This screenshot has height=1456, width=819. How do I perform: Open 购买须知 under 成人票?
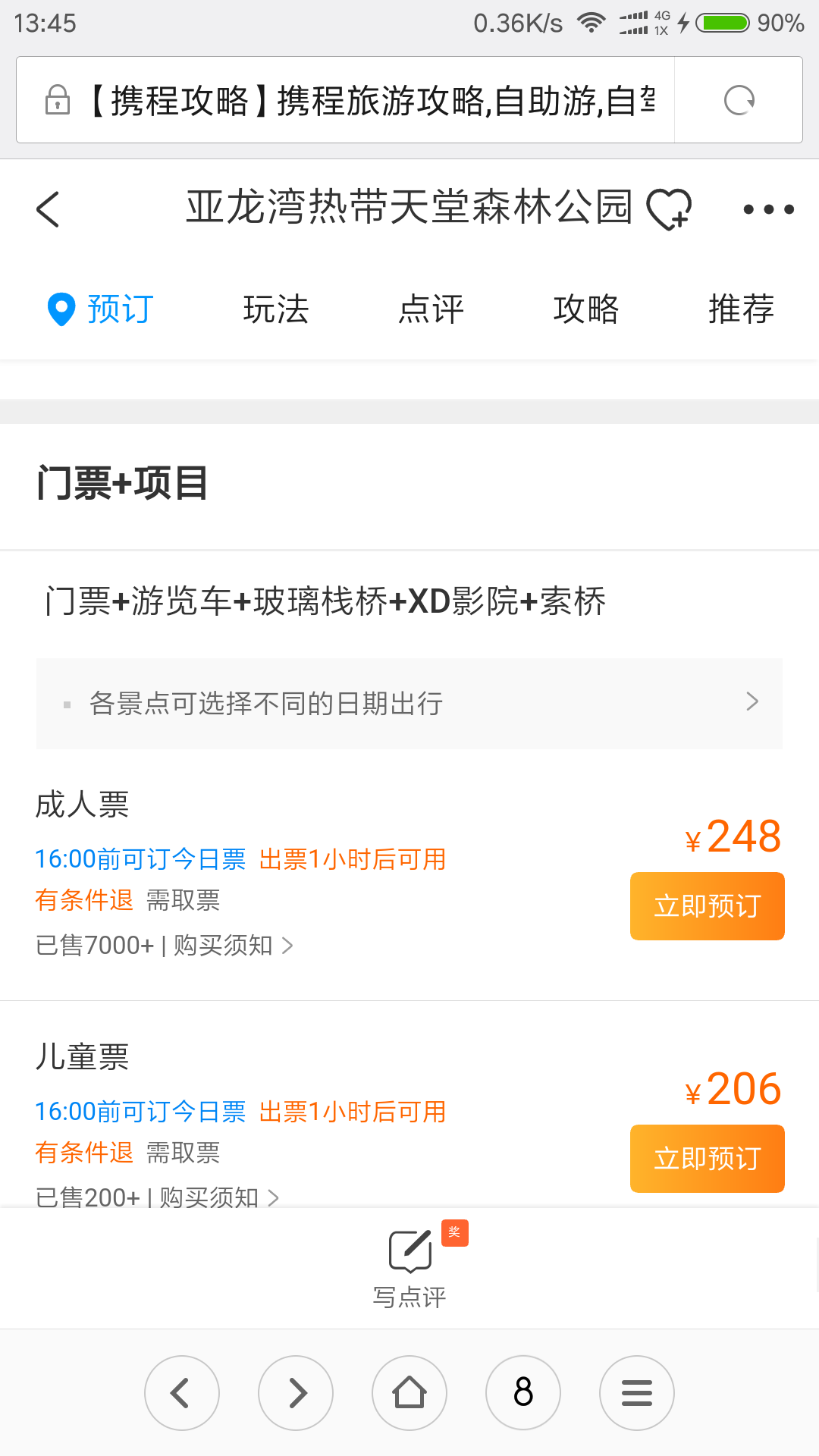point(231,946)
